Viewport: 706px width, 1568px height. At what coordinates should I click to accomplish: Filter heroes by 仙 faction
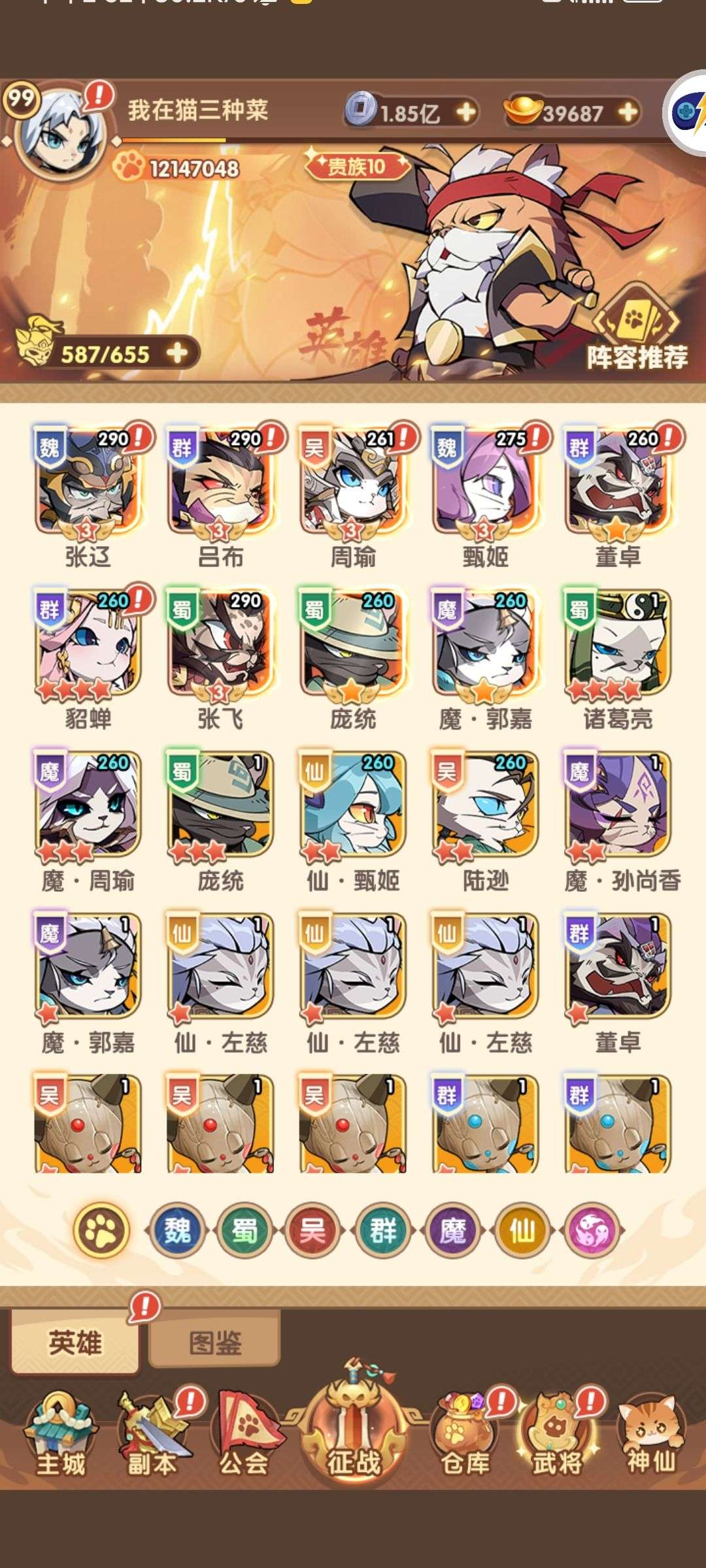(x=522, y=1230)
